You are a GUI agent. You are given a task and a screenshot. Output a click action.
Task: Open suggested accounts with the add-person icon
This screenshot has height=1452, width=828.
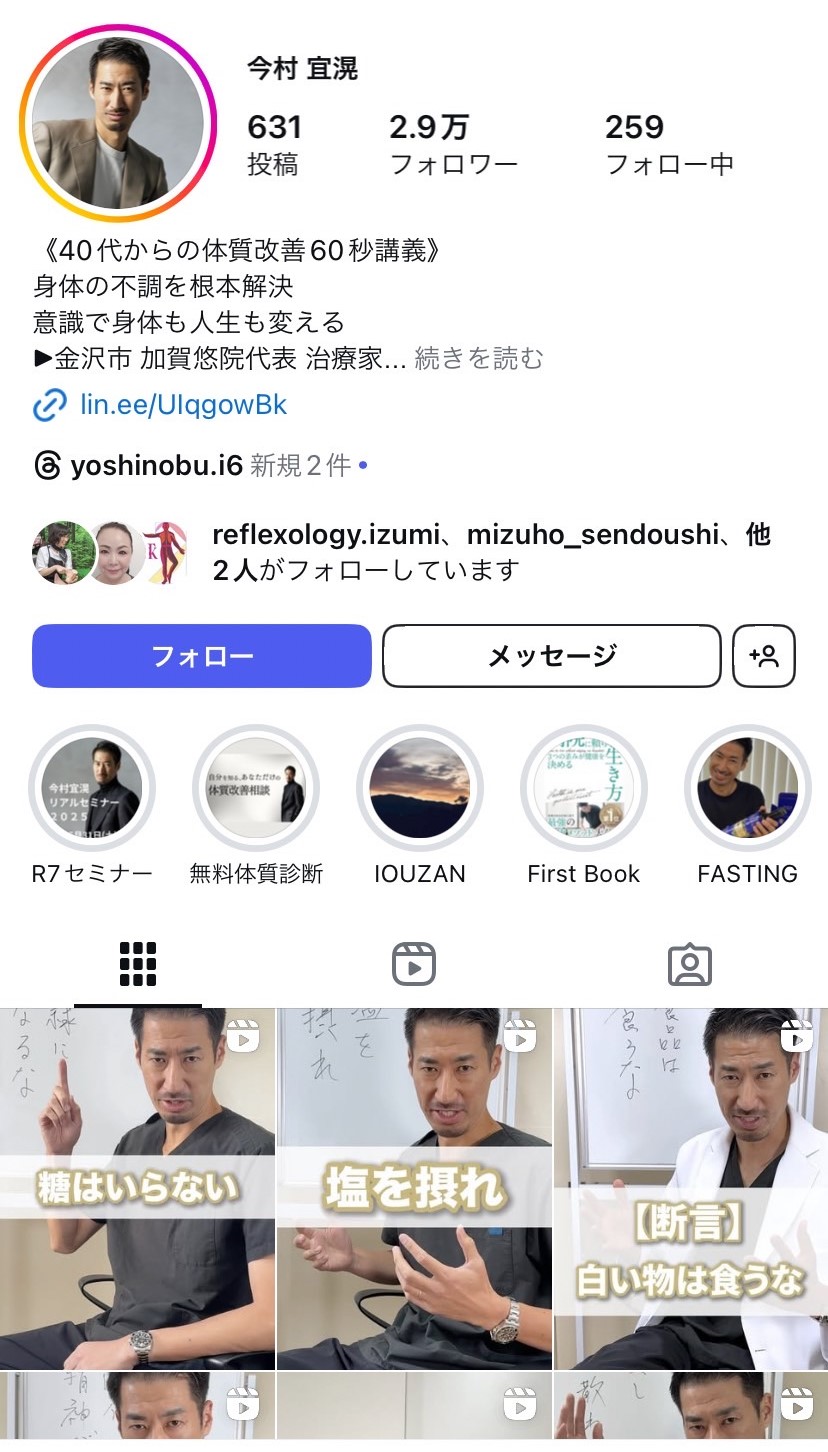pos(764,656)
